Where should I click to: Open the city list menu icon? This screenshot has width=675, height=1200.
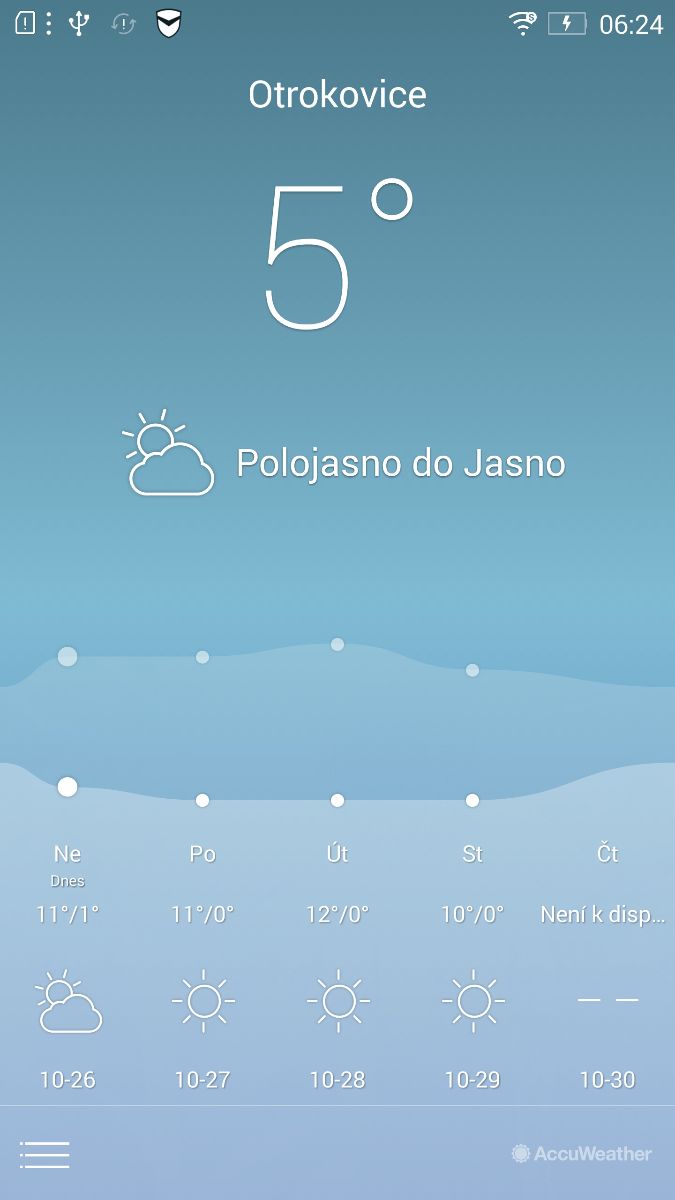tap(44, 1154)
